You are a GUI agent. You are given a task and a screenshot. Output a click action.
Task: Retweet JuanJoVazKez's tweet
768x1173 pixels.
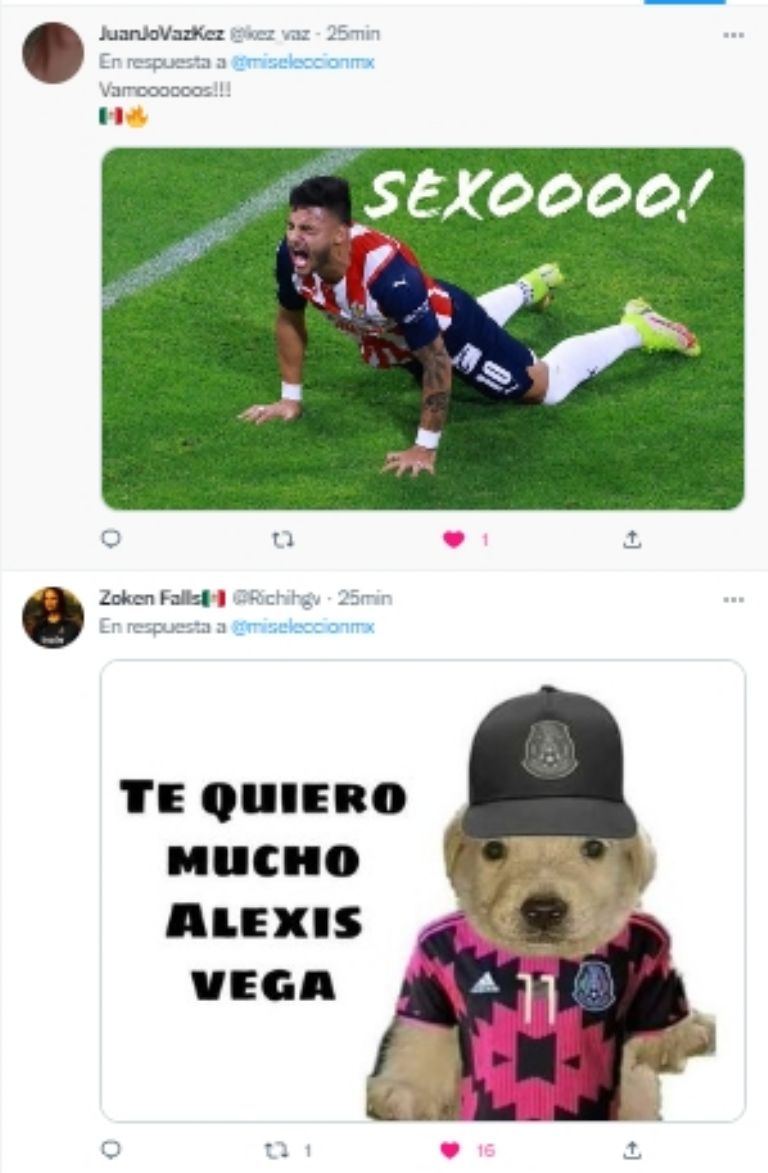283,539
